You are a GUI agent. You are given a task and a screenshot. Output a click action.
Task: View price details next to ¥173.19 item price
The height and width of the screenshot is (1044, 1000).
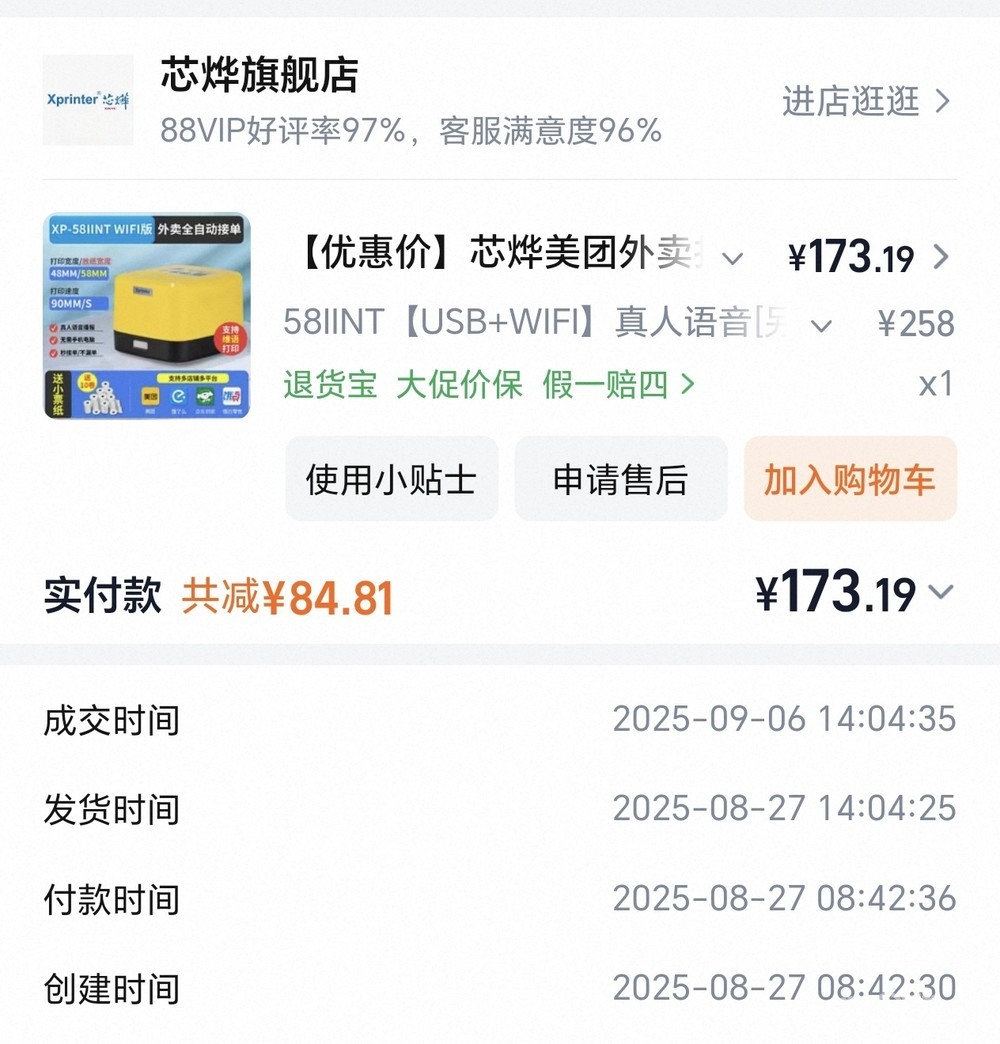[x=940, y=258]
